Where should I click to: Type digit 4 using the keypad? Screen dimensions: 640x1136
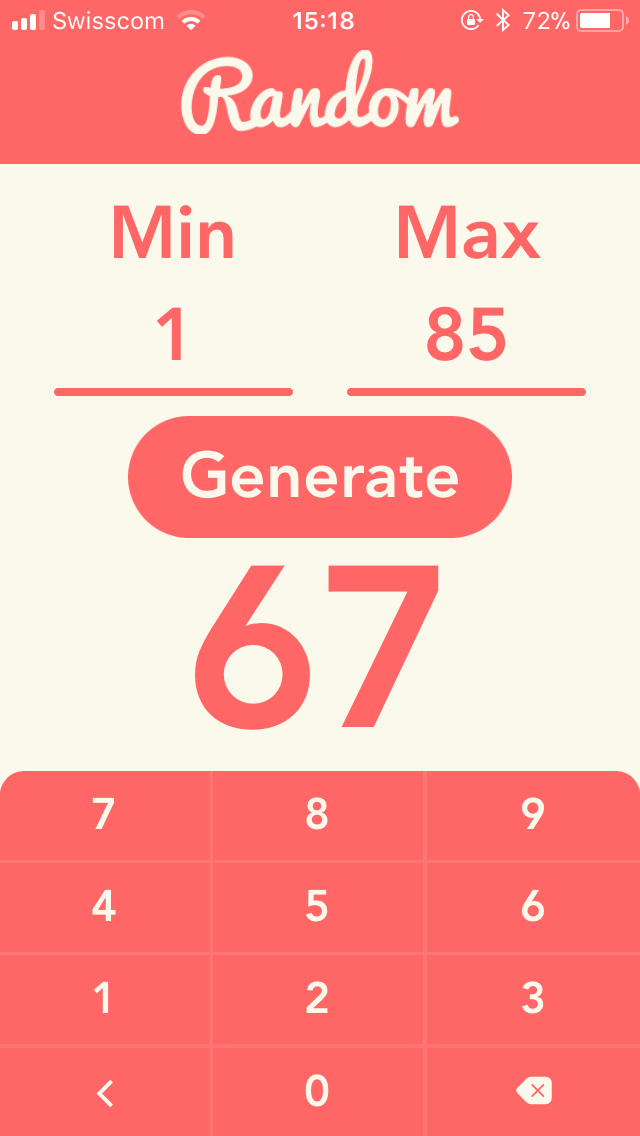(104, 907)
